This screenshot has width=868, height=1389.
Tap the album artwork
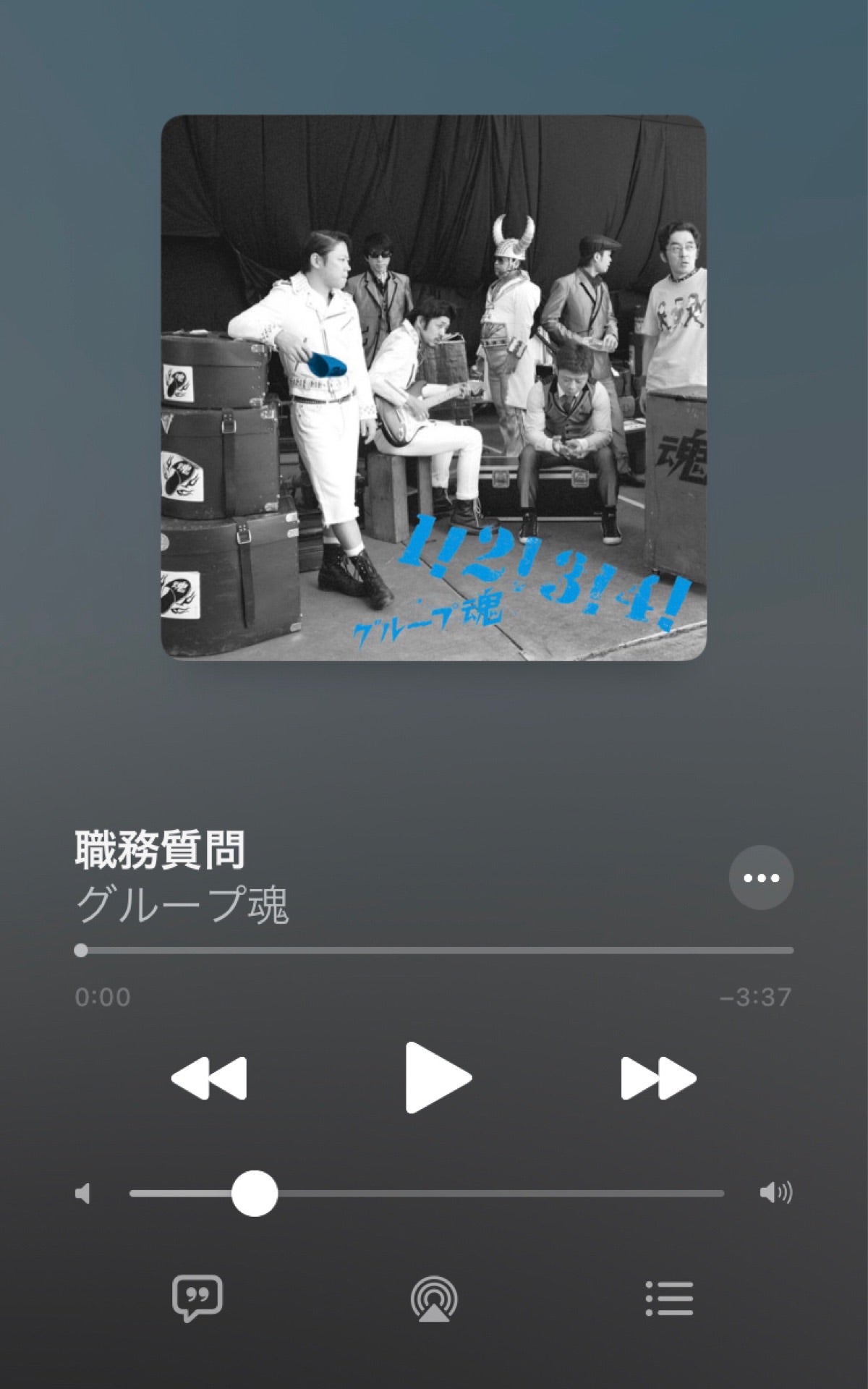point(433,388)
